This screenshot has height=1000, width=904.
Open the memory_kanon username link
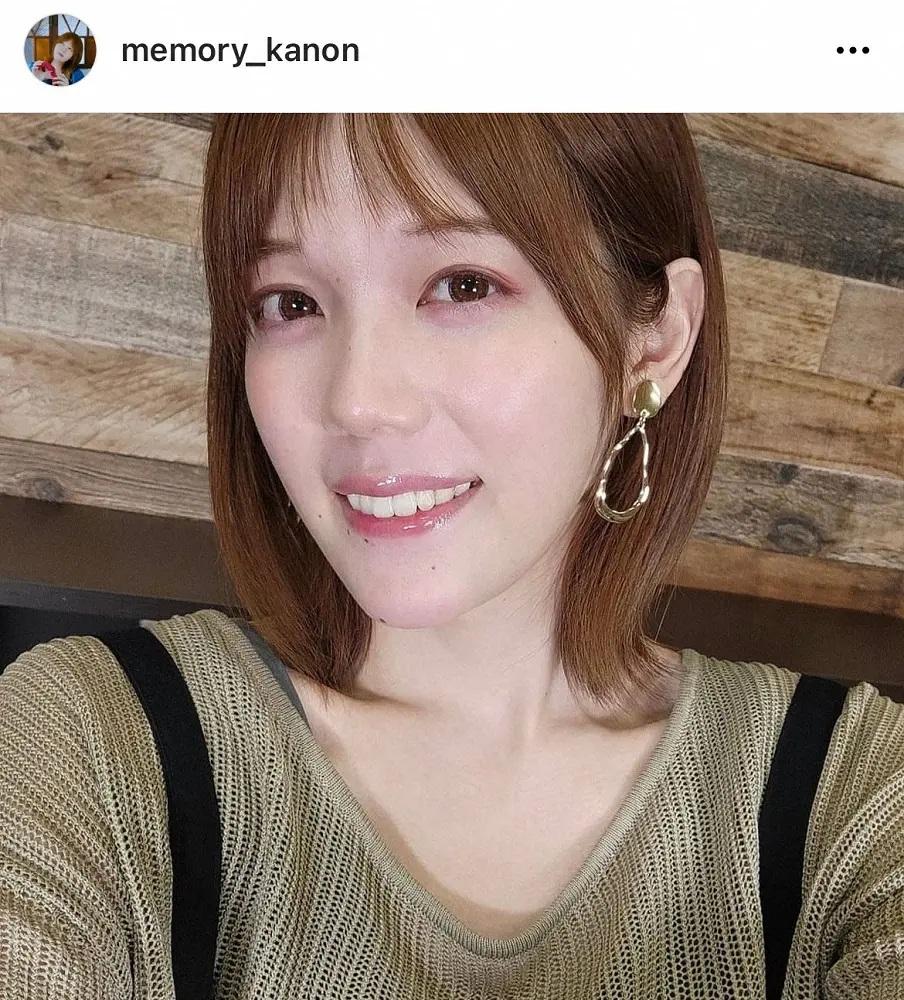pyautogui.click(x=240, y=51)
